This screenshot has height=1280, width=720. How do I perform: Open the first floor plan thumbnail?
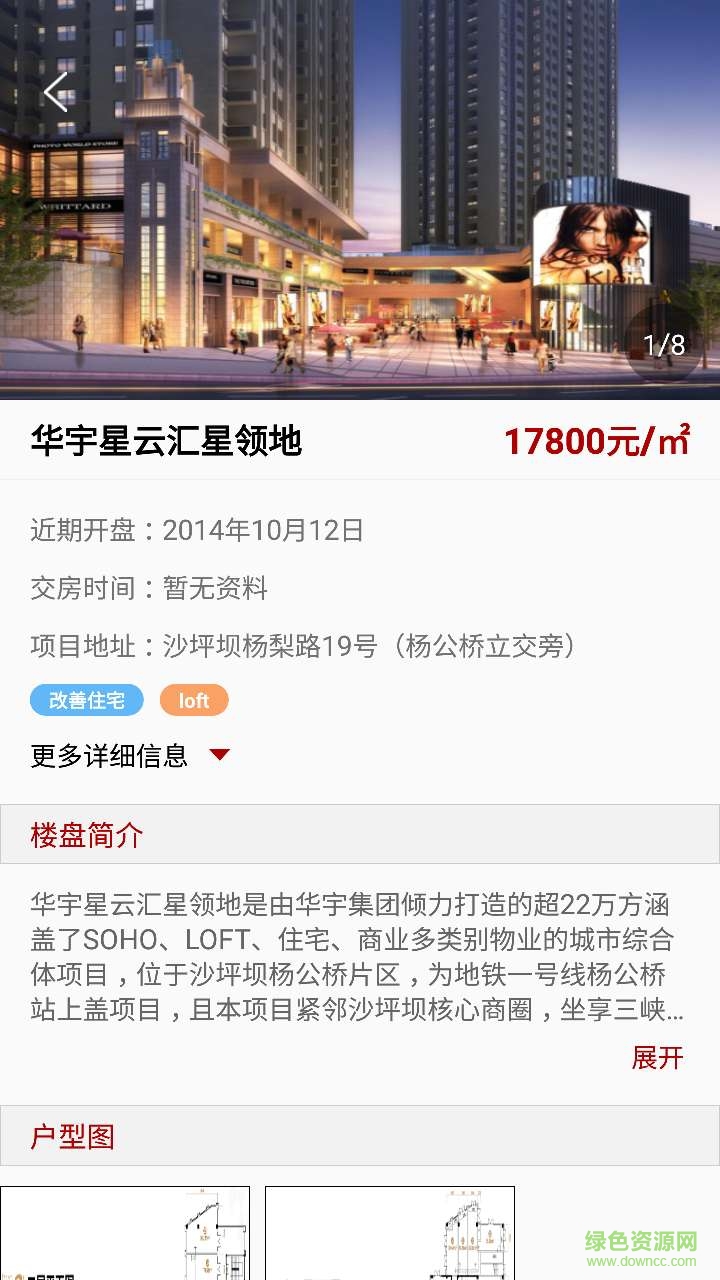click(x=126, y=1232)
